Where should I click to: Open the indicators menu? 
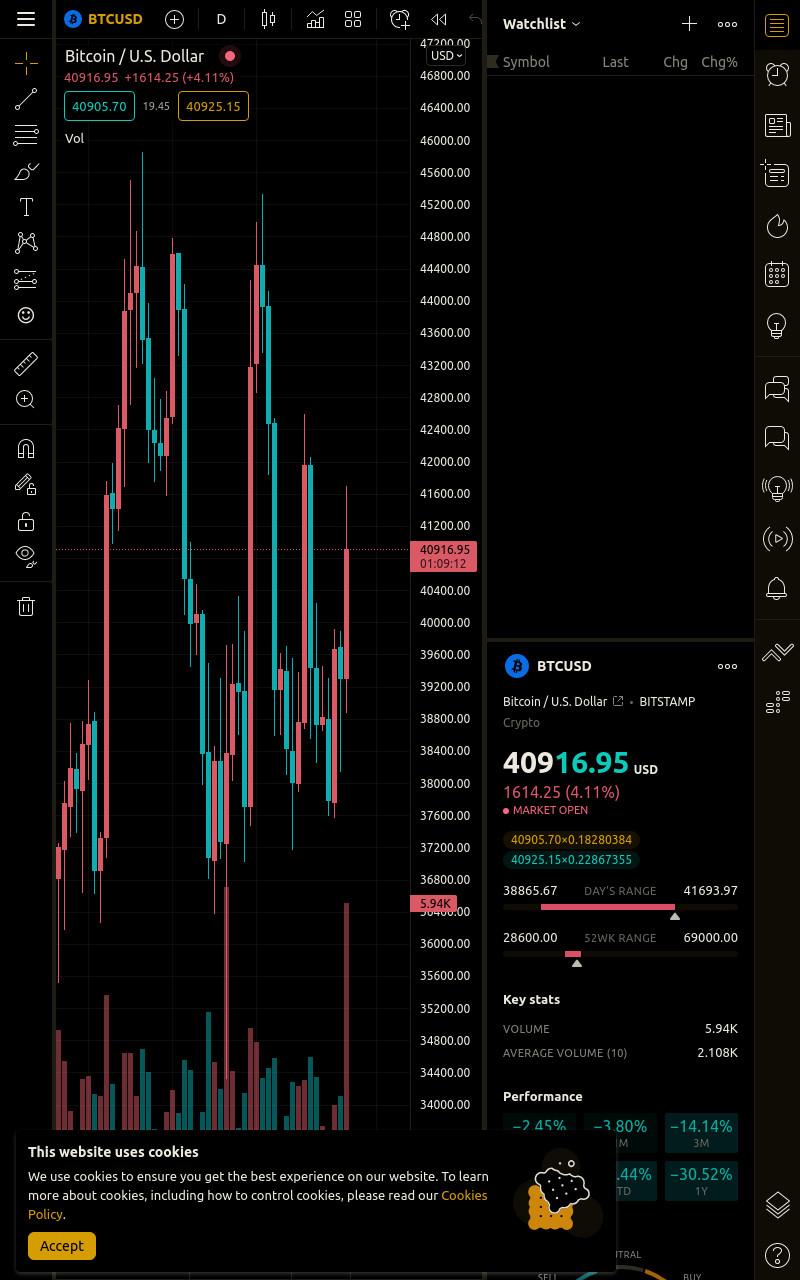pos(315,19)
